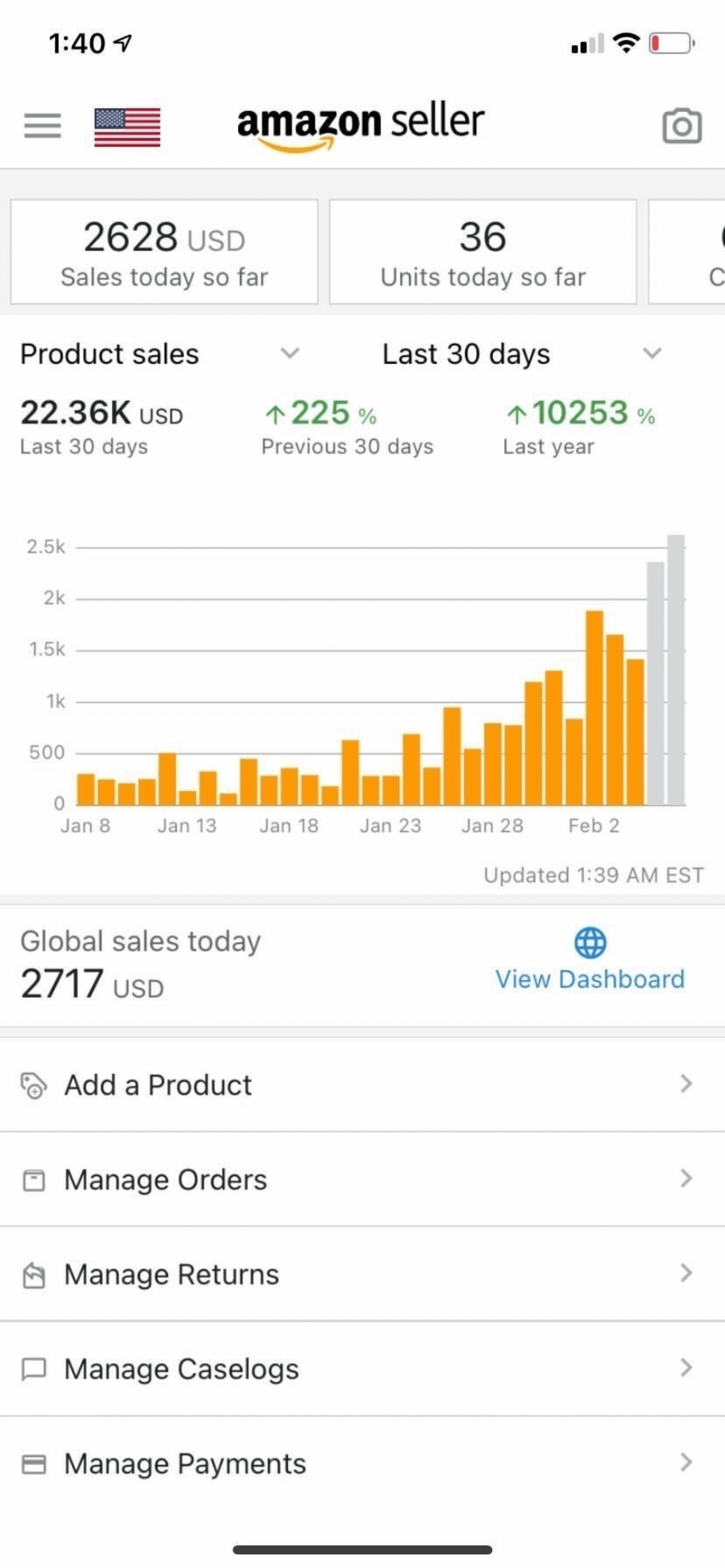The width and height of the screenshot is (725, 1568).
Task: Open the camera scan icon
Action: tap(682, 126)
